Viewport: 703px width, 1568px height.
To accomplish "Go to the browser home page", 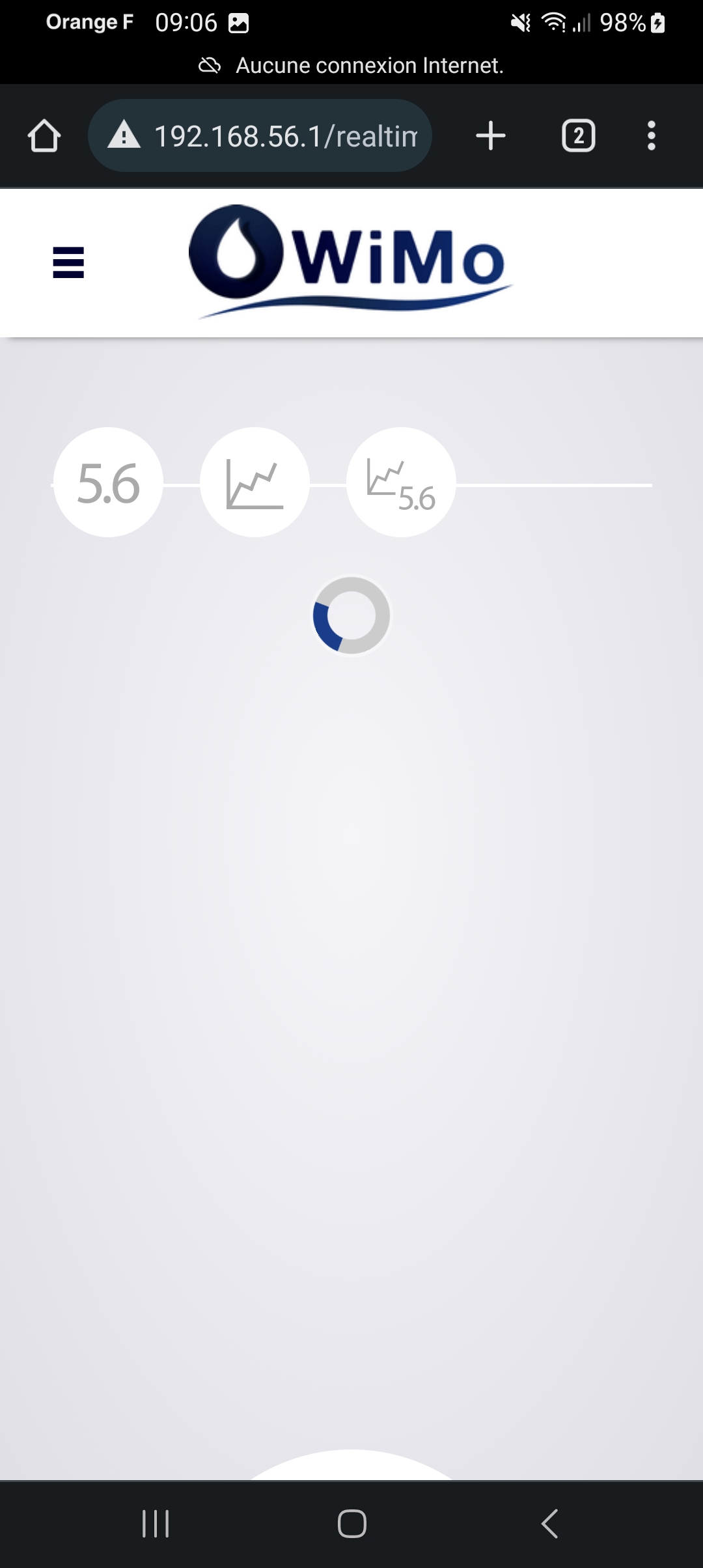I will pyautogui.click(x=44, y=135).
